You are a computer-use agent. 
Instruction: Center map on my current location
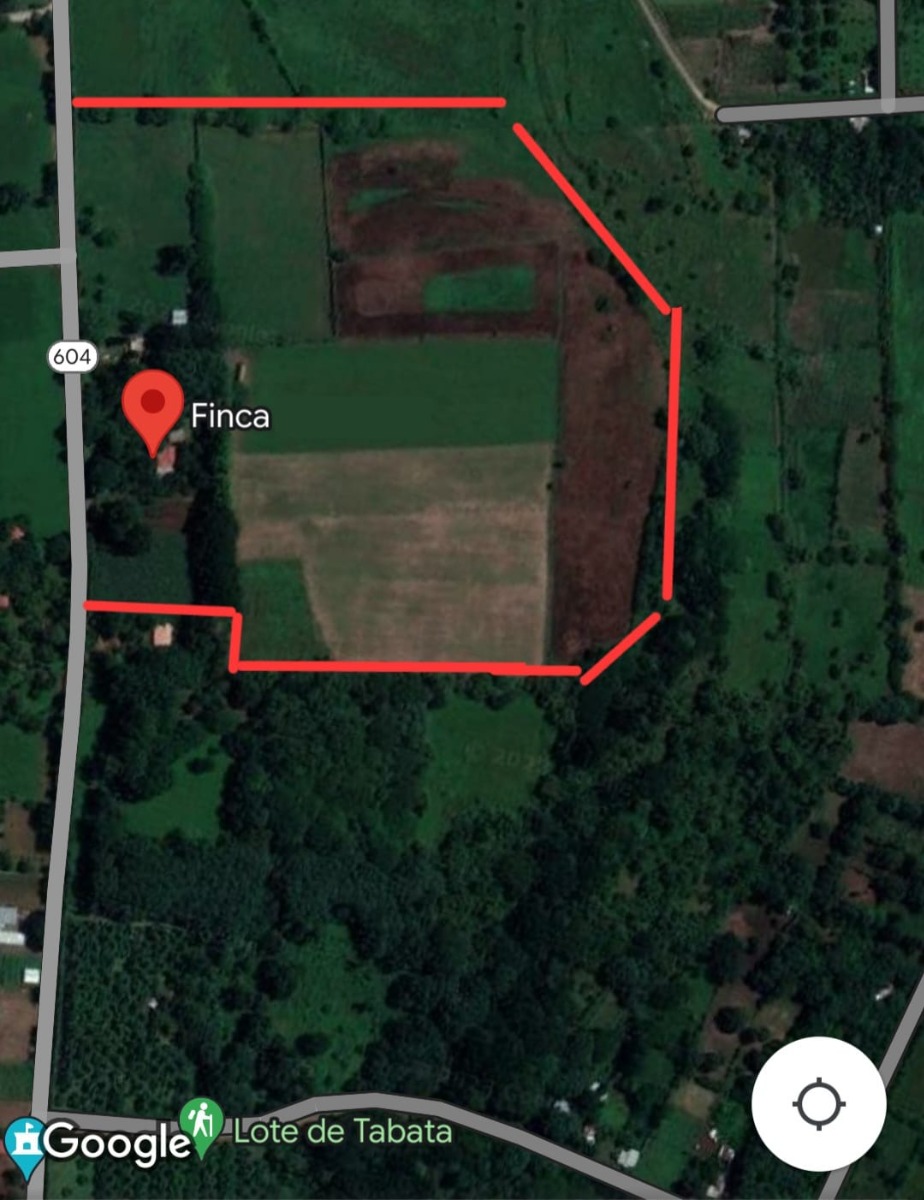pos(819,1104)
